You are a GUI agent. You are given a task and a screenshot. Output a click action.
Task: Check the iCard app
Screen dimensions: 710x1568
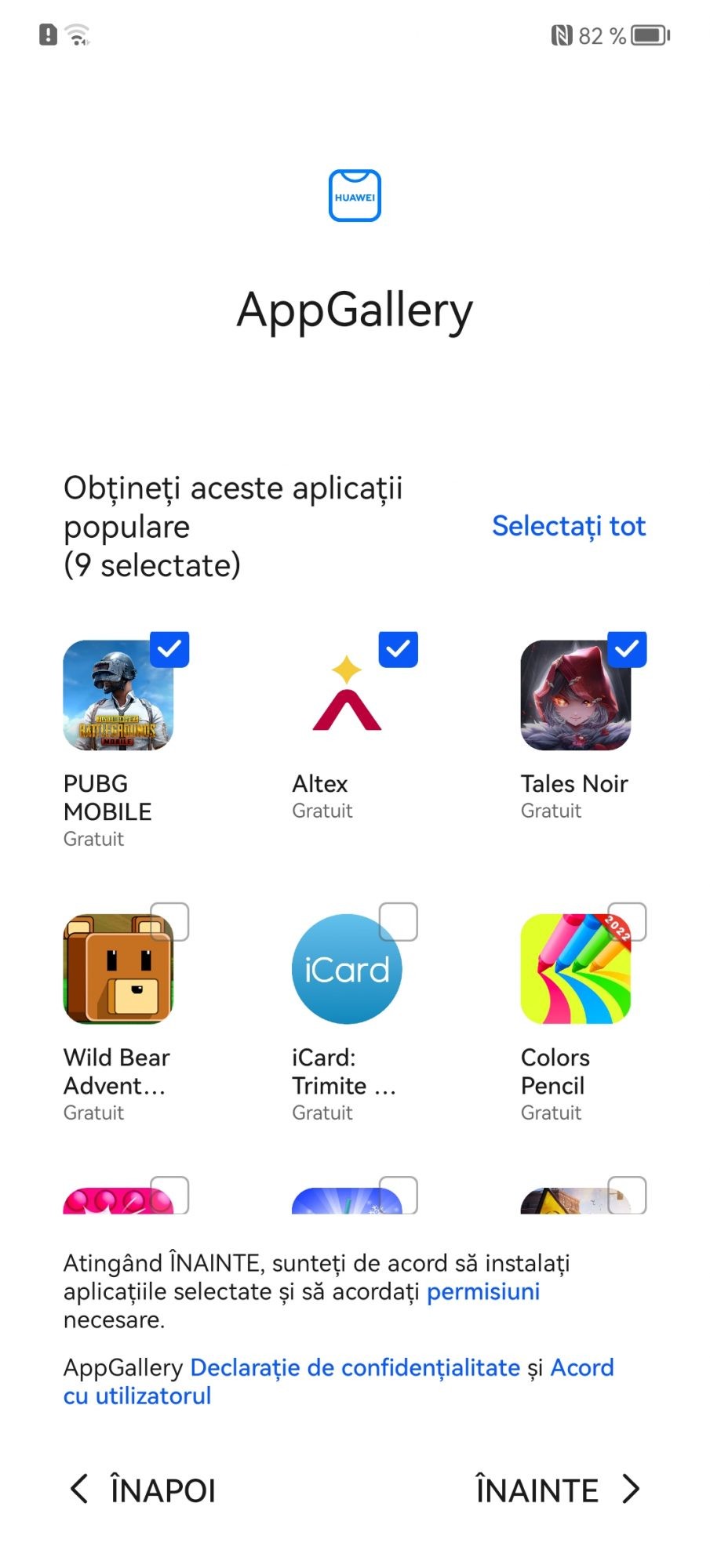click(398, 922)
